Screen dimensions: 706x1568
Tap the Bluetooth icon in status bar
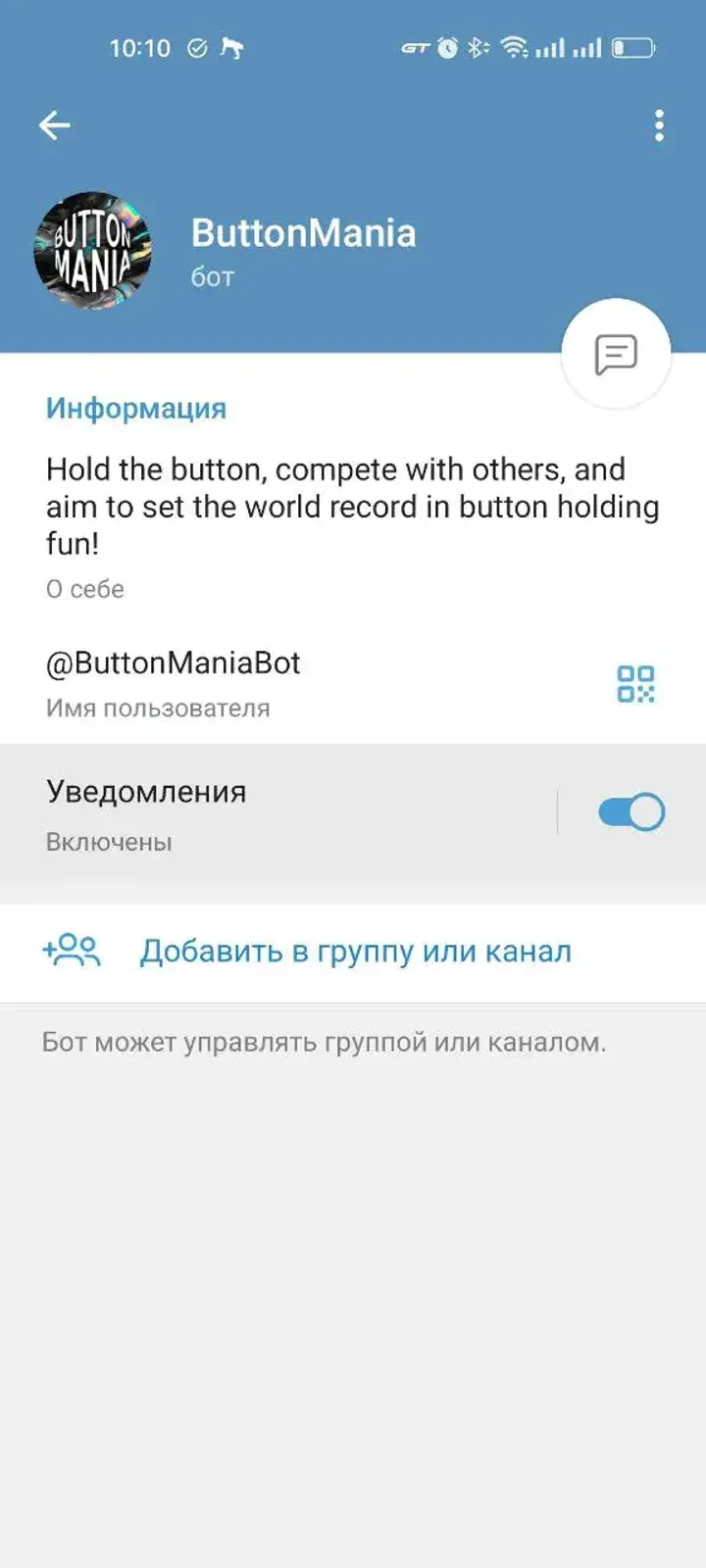[476, 46]
